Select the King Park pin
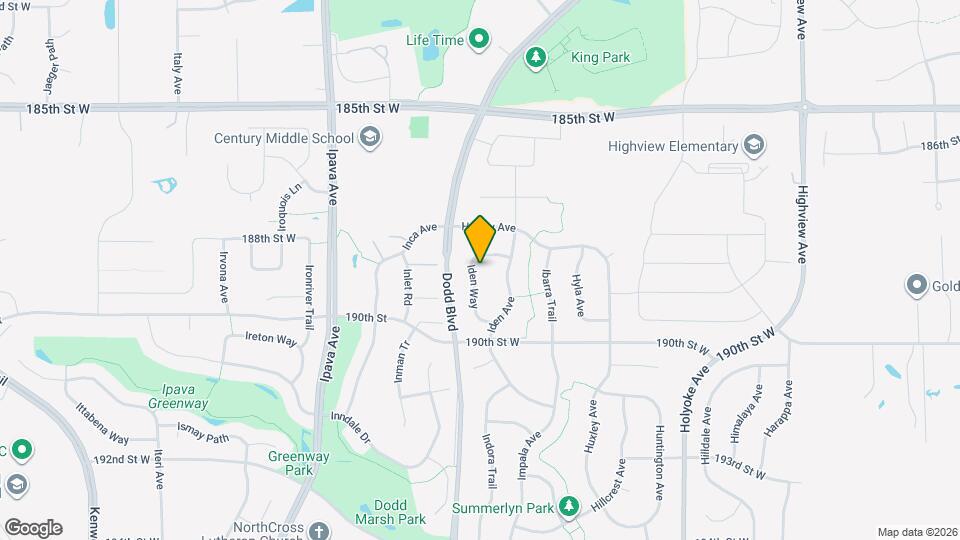This screenshot has height=540, width=960. pyautogui.click(x=536, y=58)
